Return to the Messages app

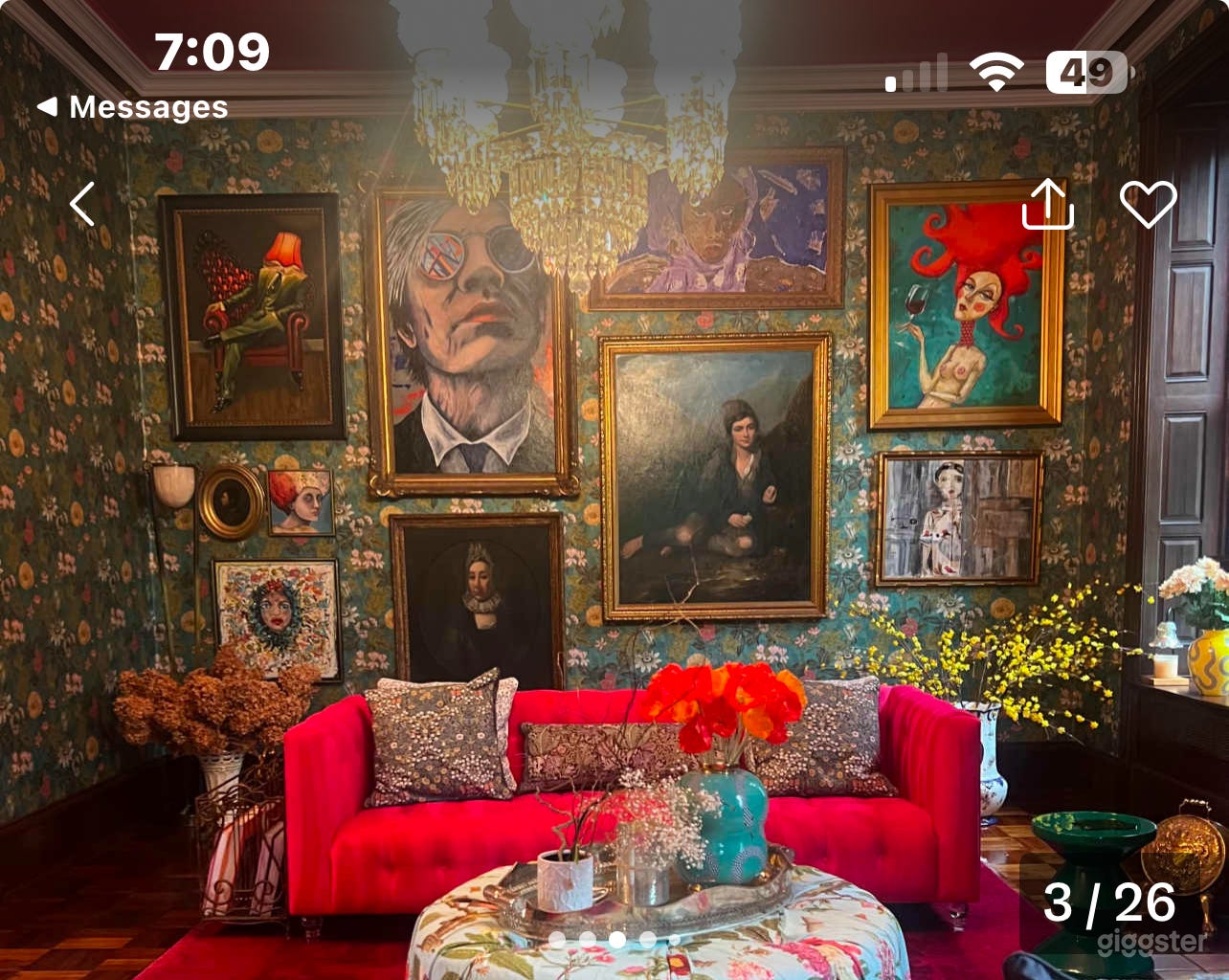click(x=133, y=107)
